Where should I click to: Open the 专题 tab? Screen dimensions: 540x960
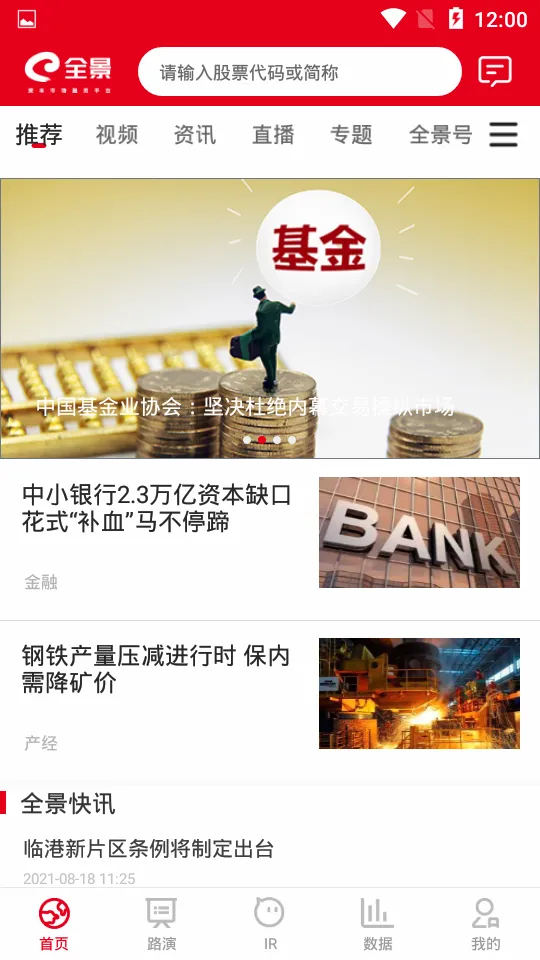coord(351,134)
